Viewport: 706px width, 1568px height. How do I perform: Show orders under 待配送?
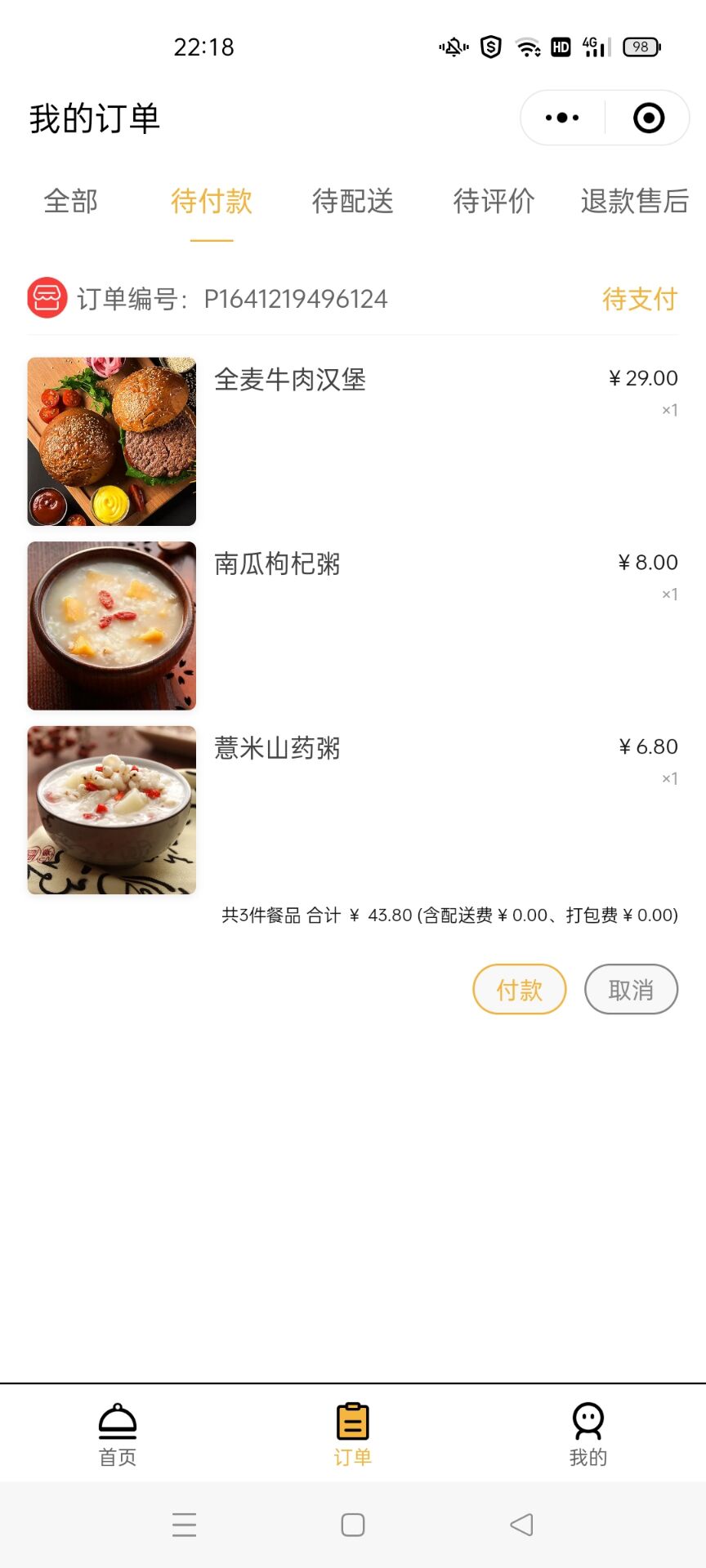click(x=353, y=201)
